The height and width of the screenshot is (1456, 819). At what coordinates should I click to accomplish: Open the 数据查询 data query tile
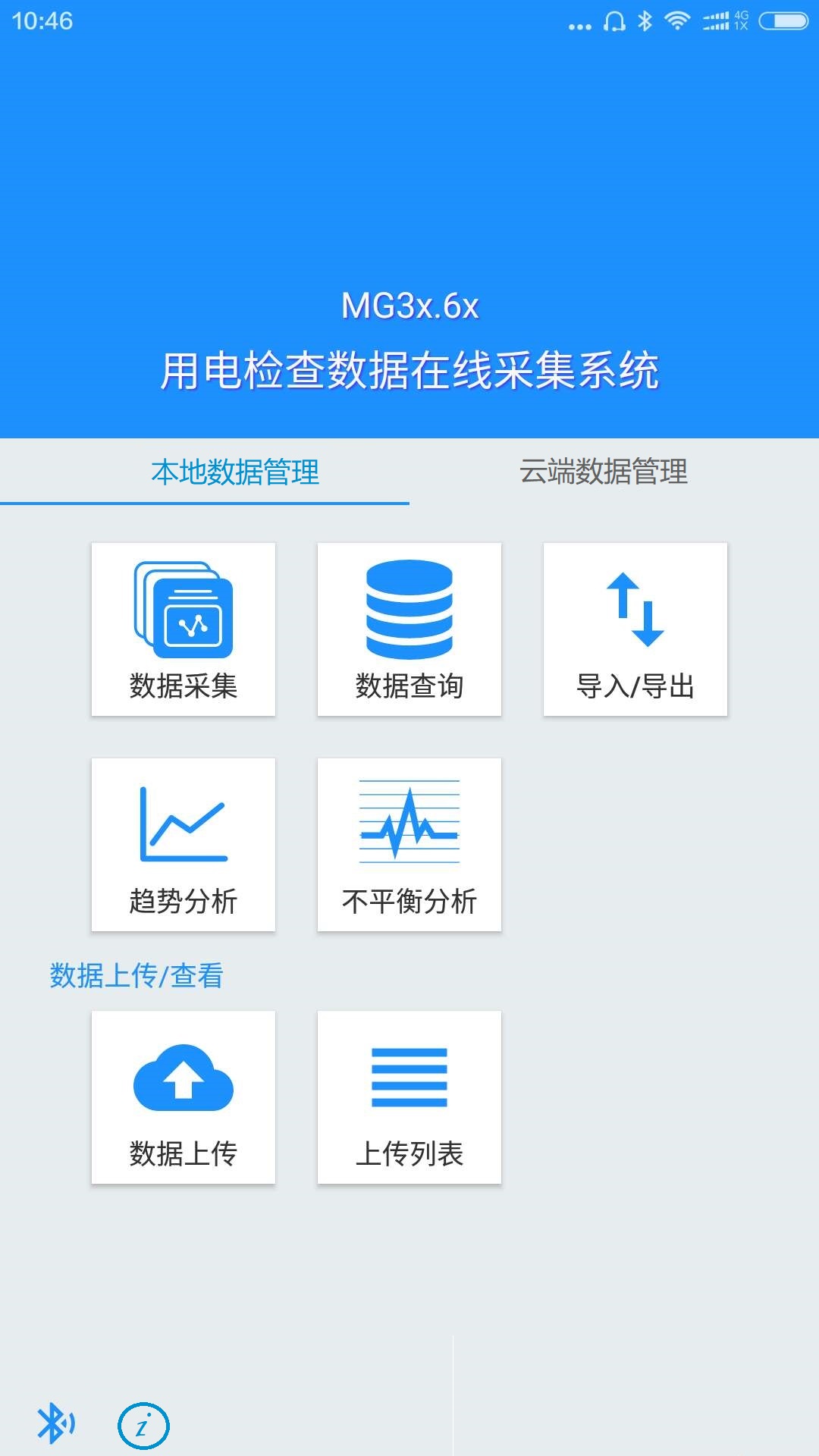409,629
